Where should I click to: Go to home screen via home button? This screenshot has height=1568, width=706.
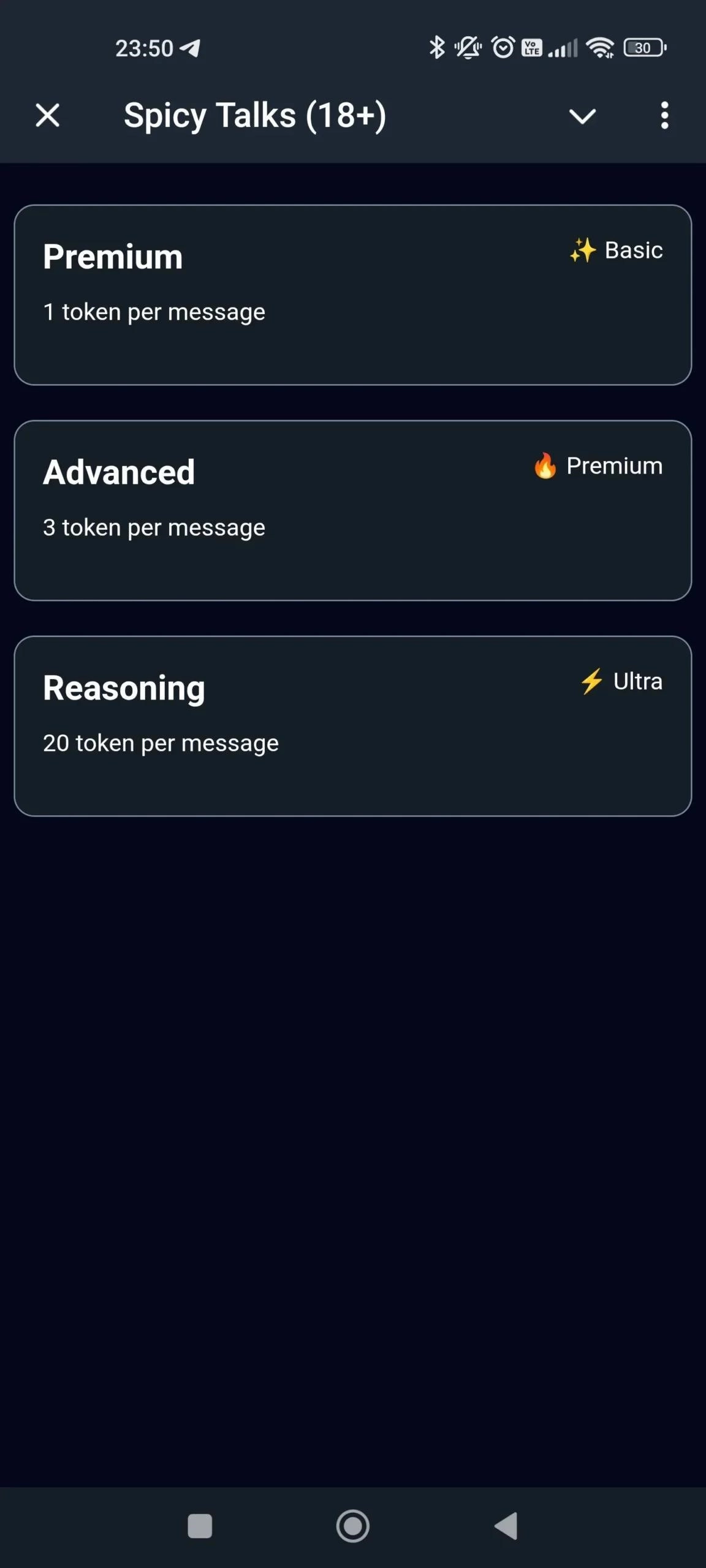click(352, 1525)
